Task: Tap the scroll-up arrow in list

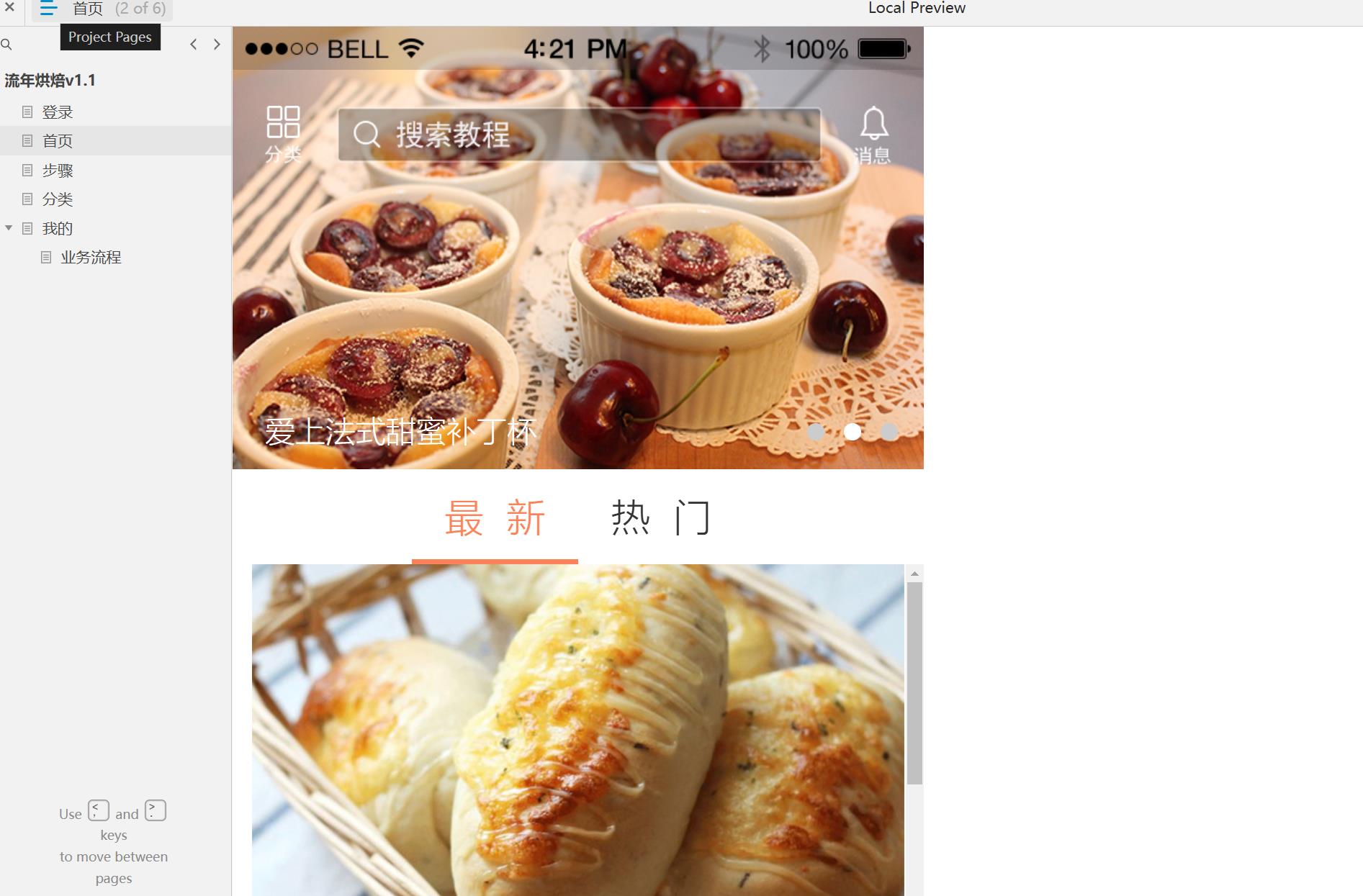Action: 914,574
